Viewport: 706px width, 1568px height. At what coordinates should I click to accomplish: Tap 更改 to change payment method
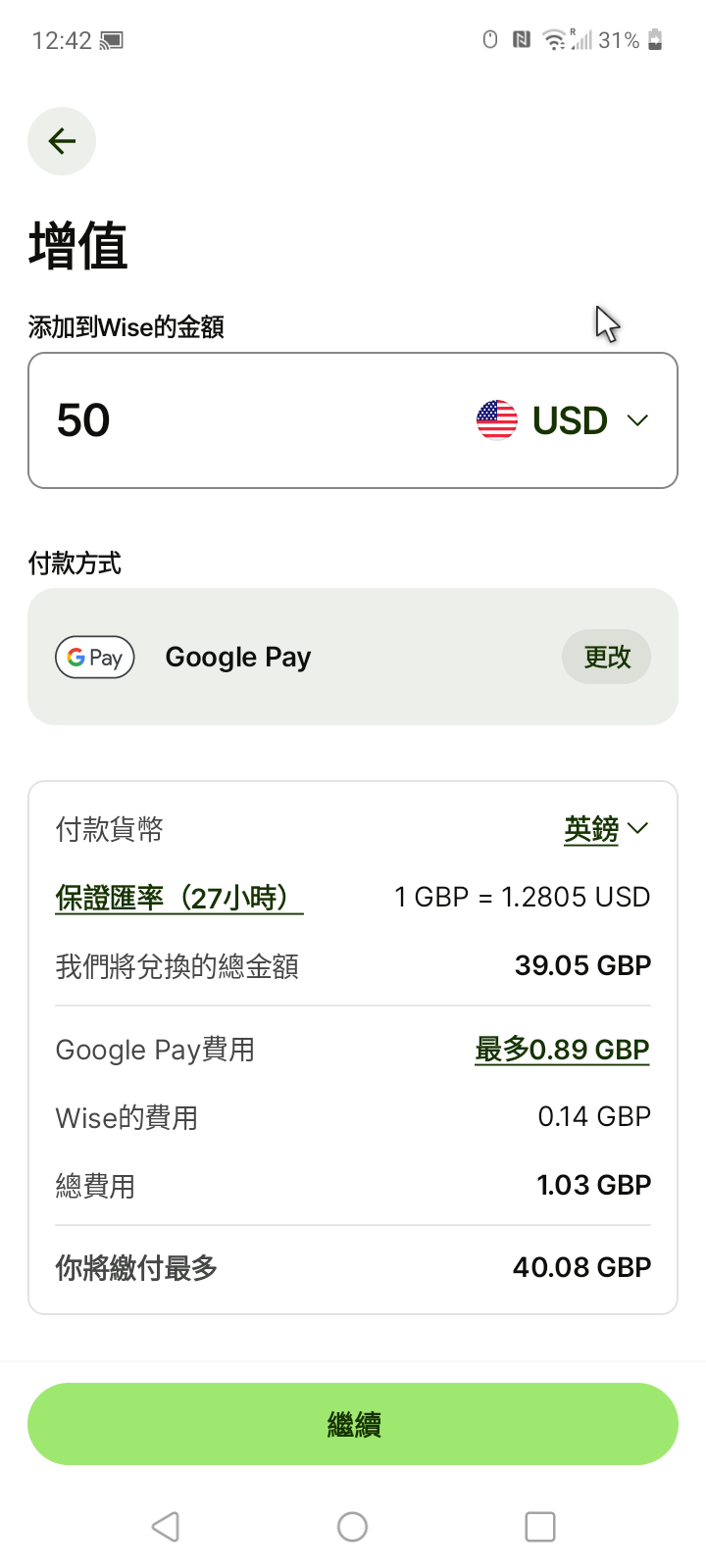(x=606, y=657)
